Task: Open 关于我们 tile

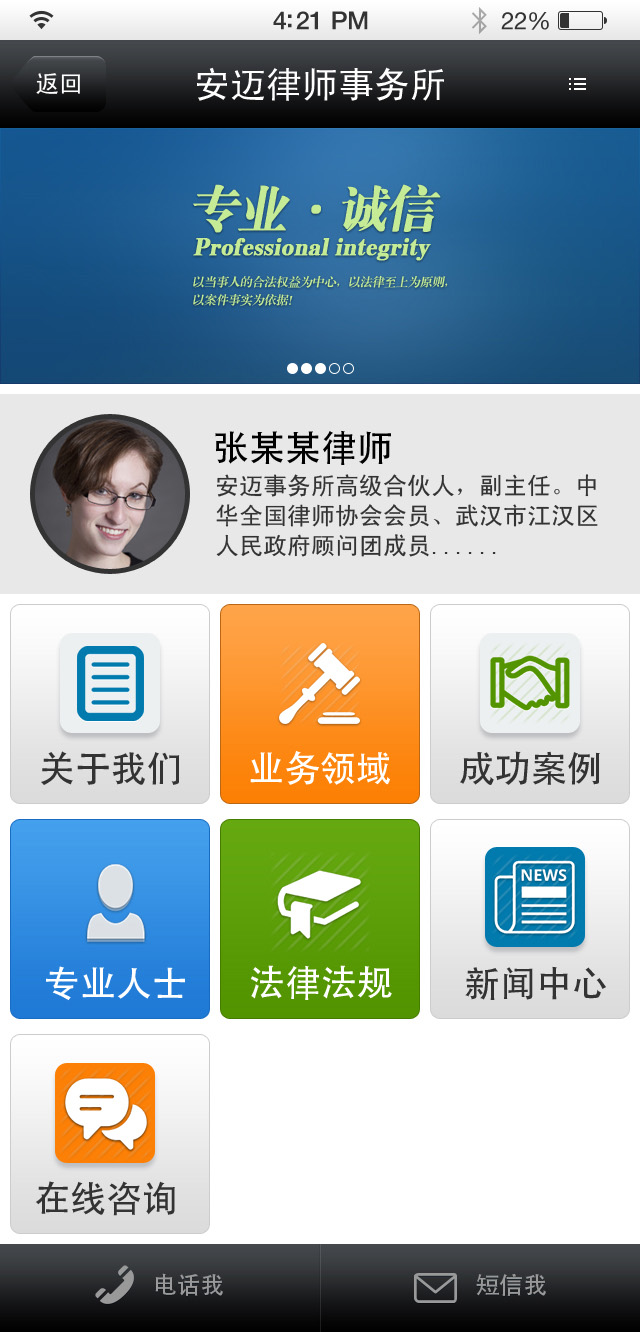Action: pyautogui.click(x=110, y=704)
